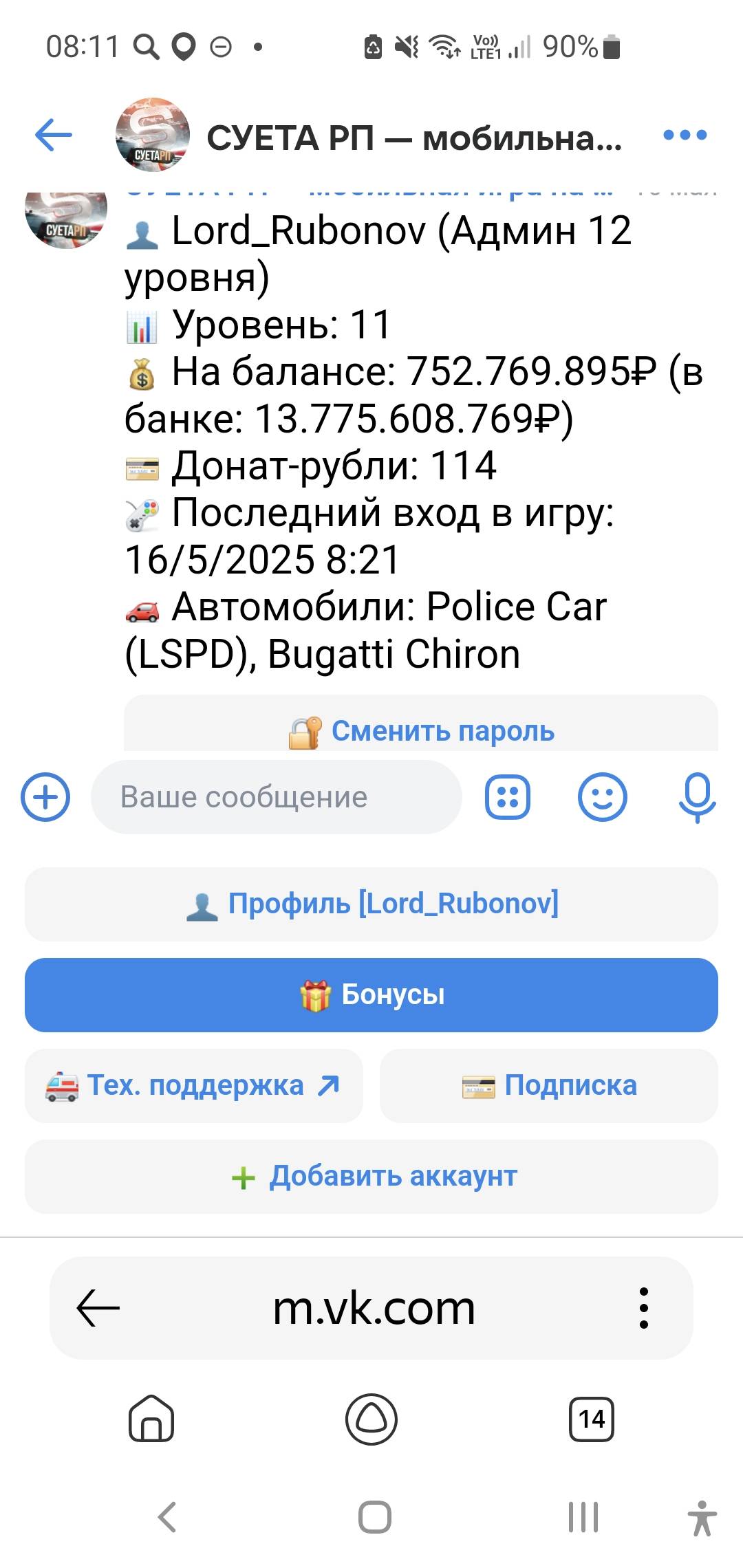Toggle the bot keyboard icon
This screenshot has width=743, height=1568.
click(508, 797)
